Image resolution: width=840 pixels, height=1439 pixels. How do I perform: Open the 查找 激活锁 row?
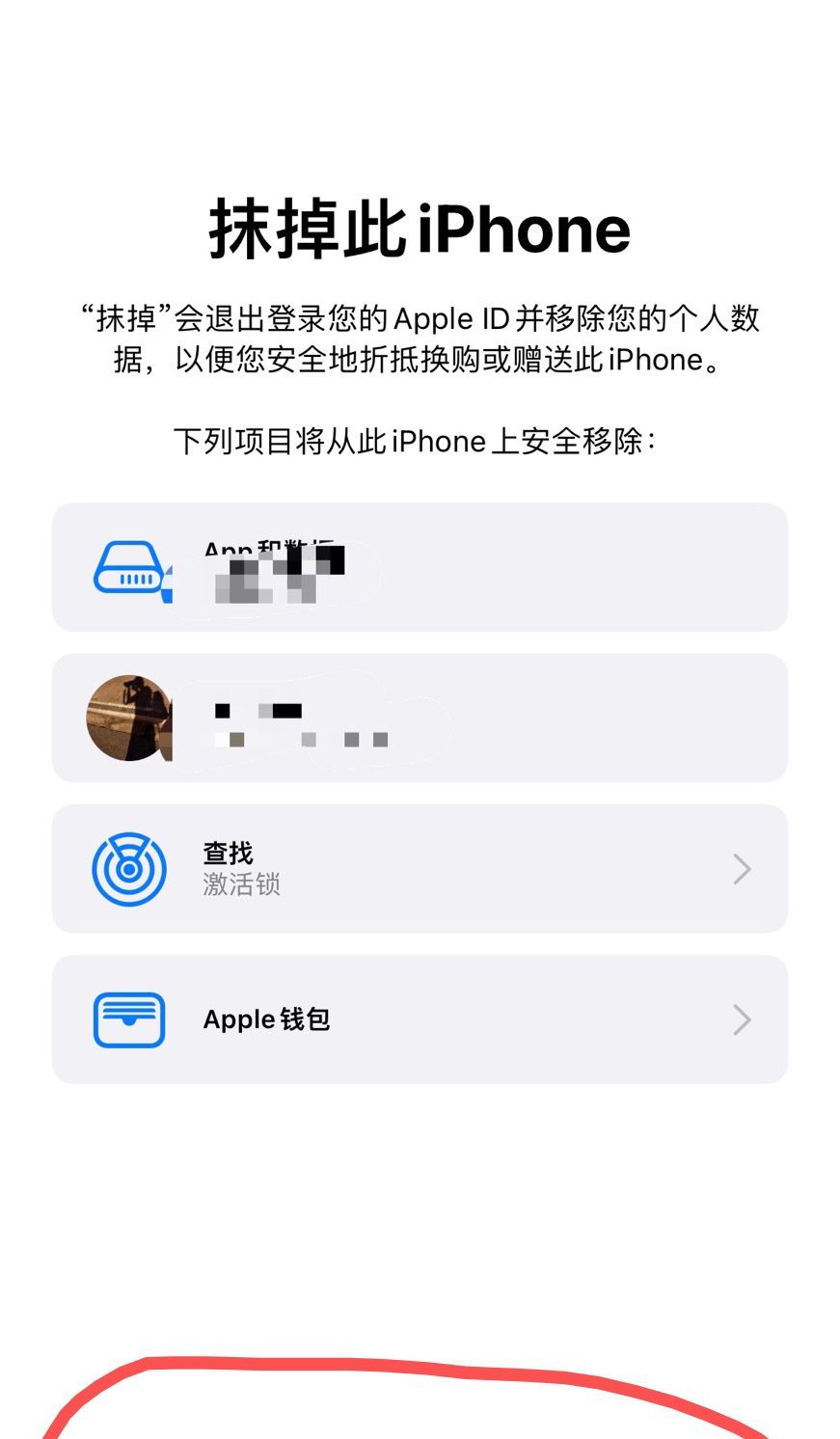(420, 868)
